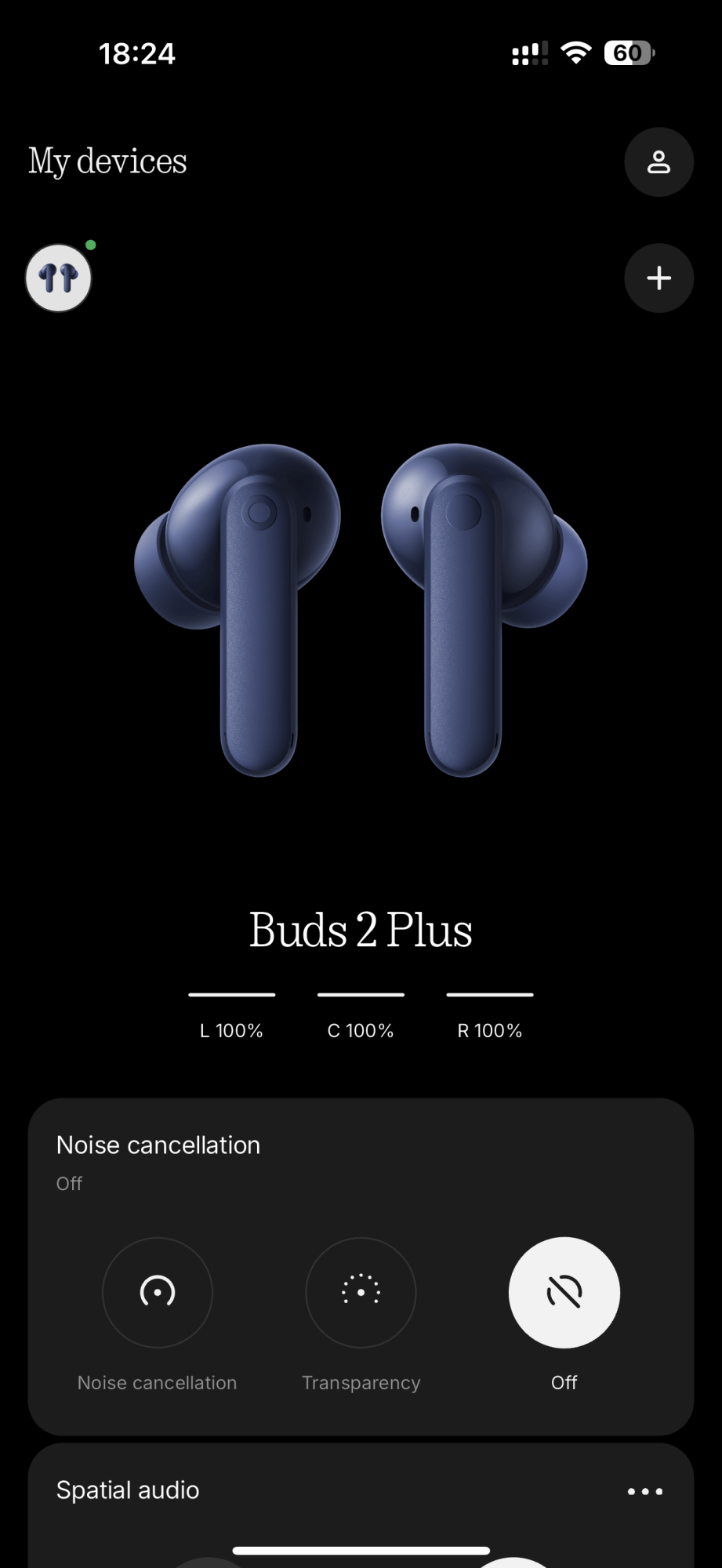Screen dimensions: 722x1568
Task: Select the Off noise control option
Action: click(564, 1292)
